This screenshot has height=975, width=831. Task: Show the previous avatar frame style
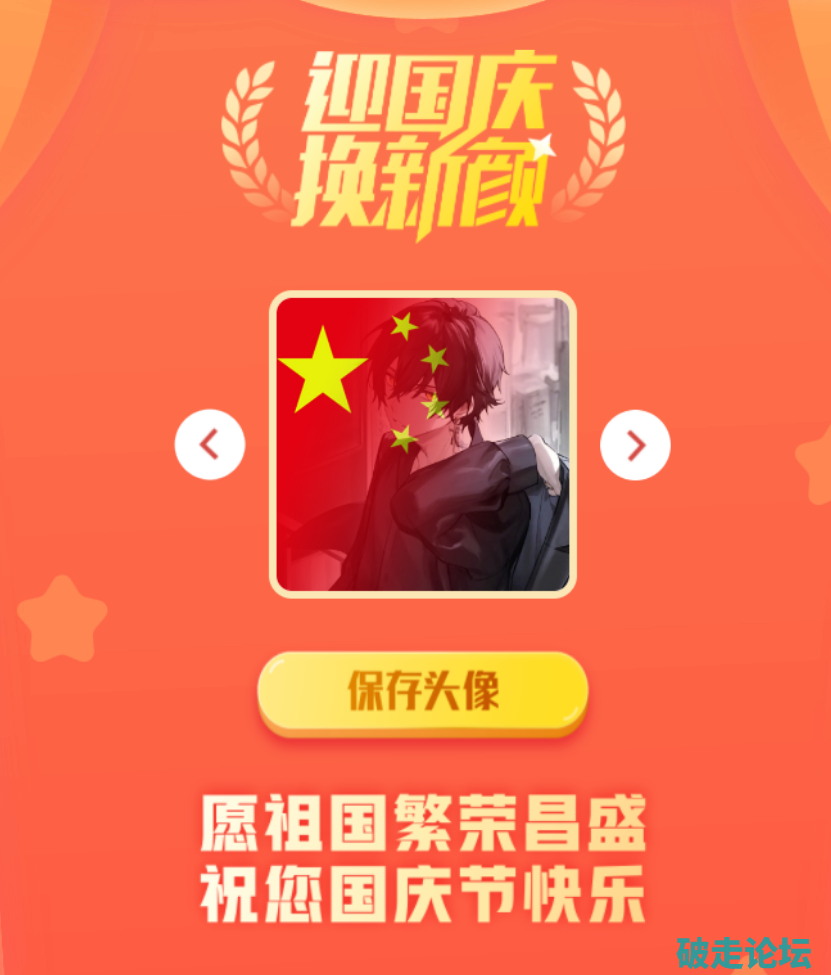[x=210, y=445]
